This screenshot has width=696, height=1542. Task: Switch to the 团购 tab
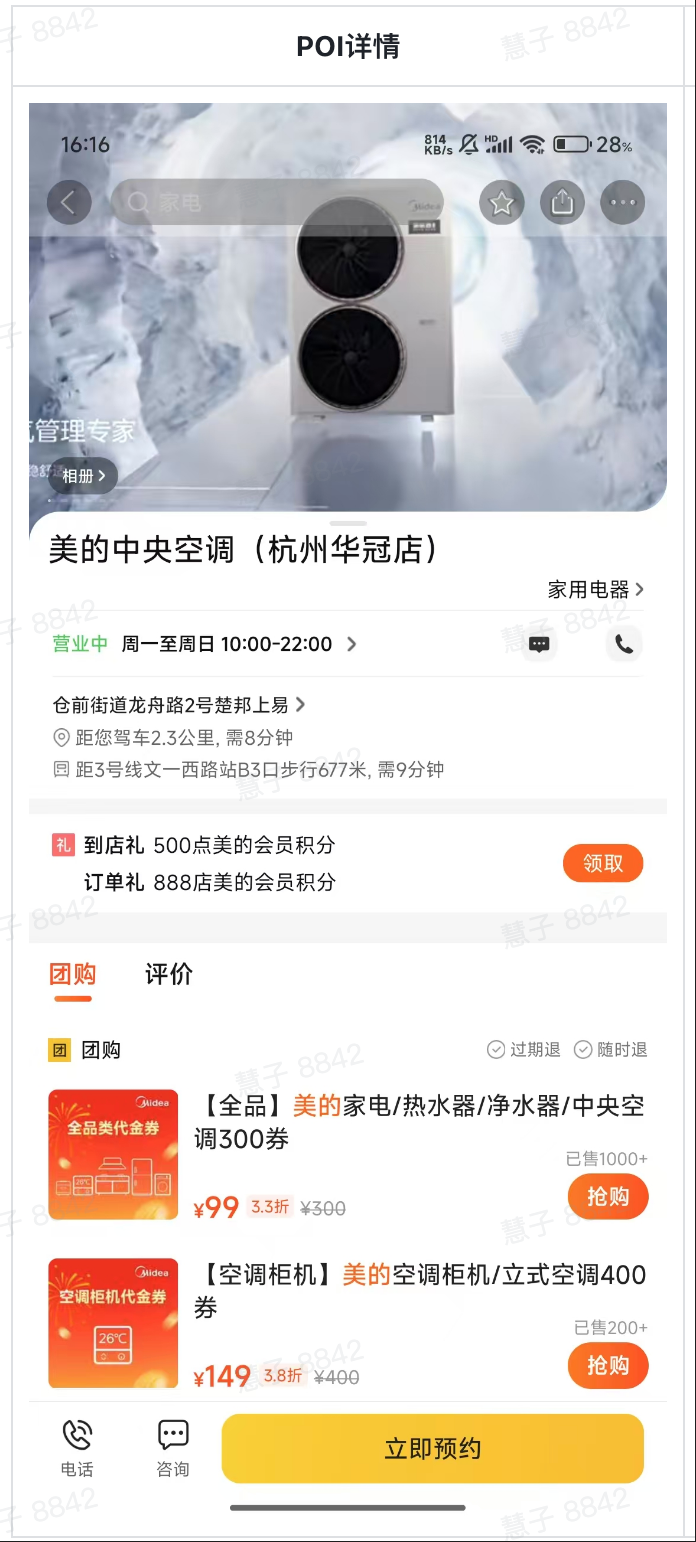click(72, 974)
